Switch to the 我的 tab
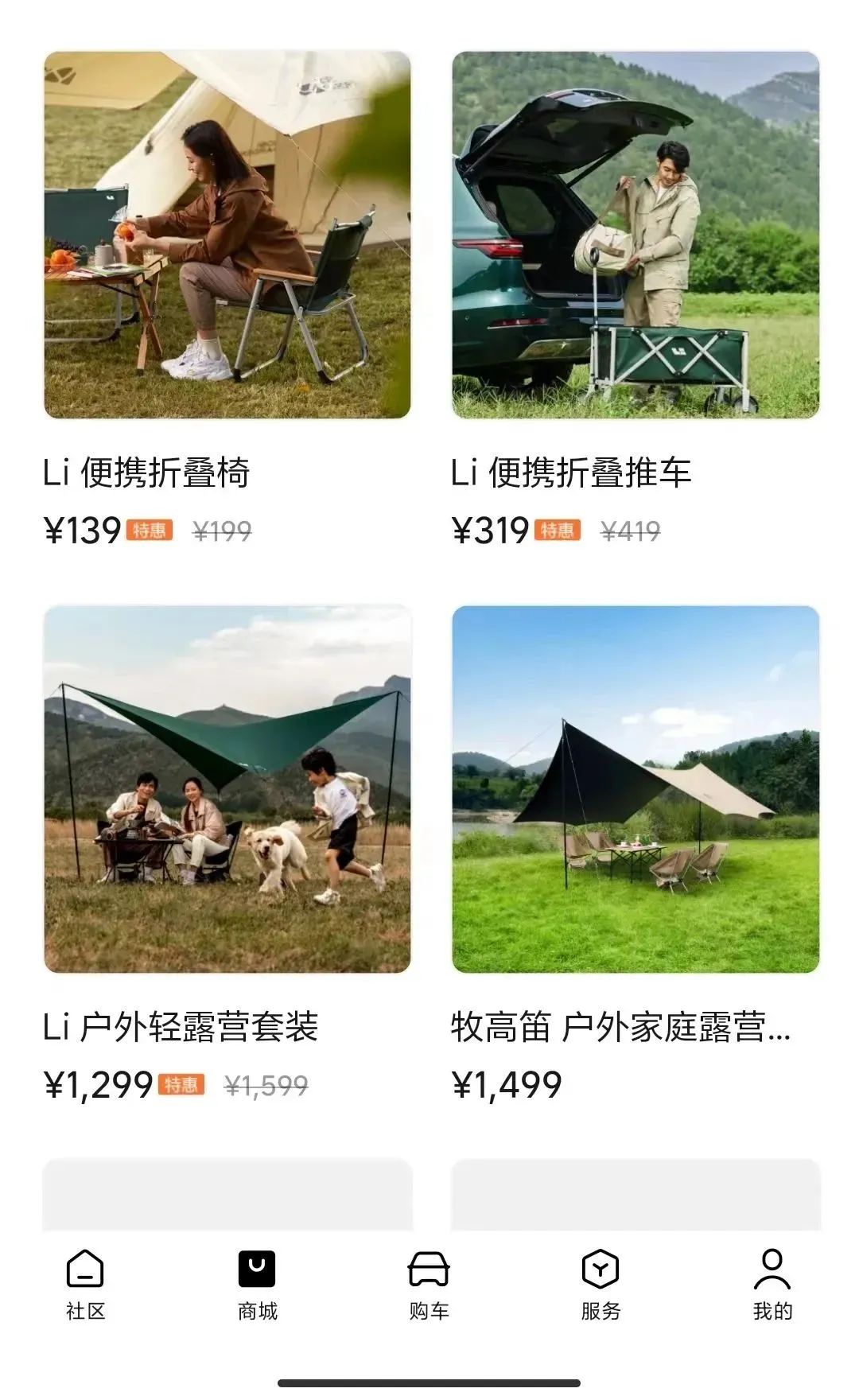Image resolution: width=859 pixels, height=1400 pixels. pos(772,1284)
